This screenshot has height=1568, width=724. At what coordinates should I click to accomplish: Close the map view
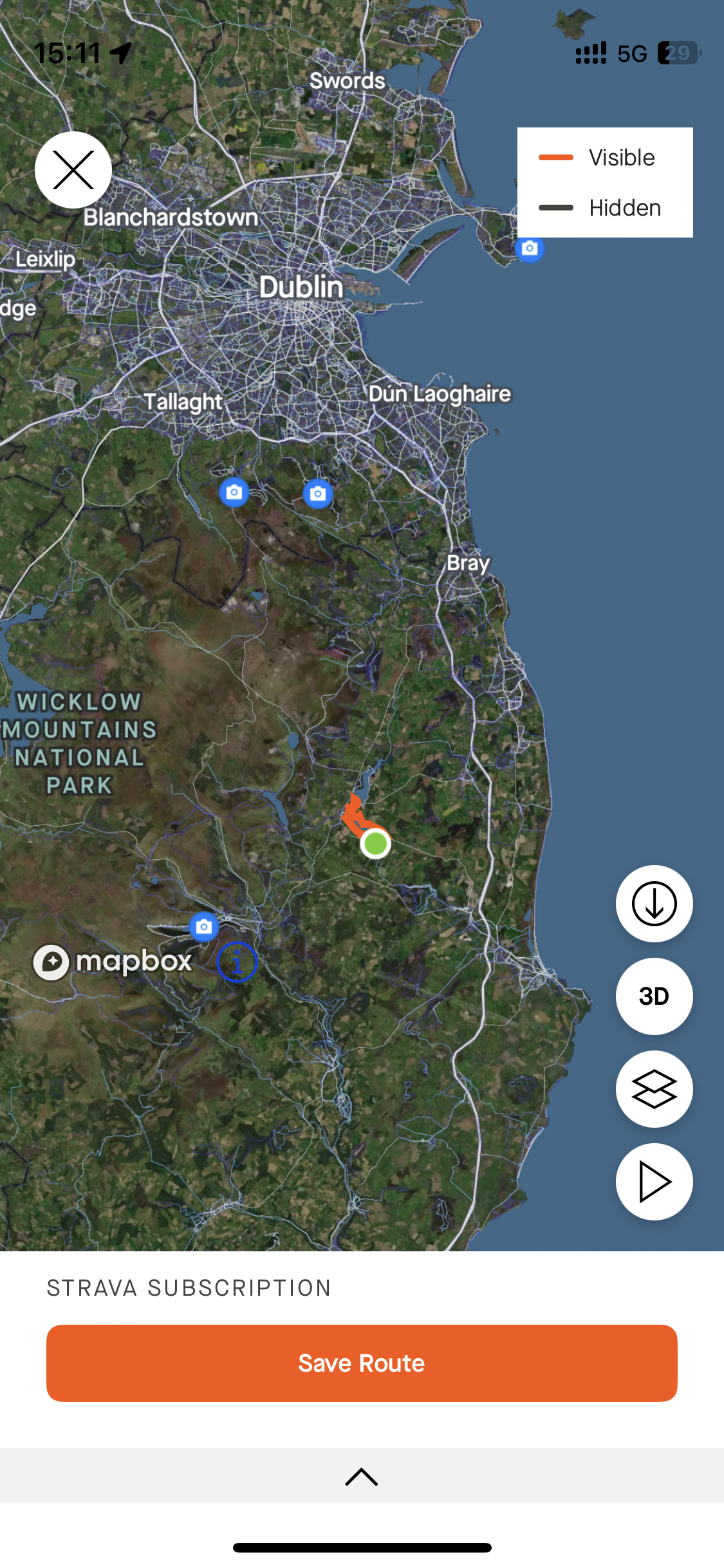coord(73,170)
